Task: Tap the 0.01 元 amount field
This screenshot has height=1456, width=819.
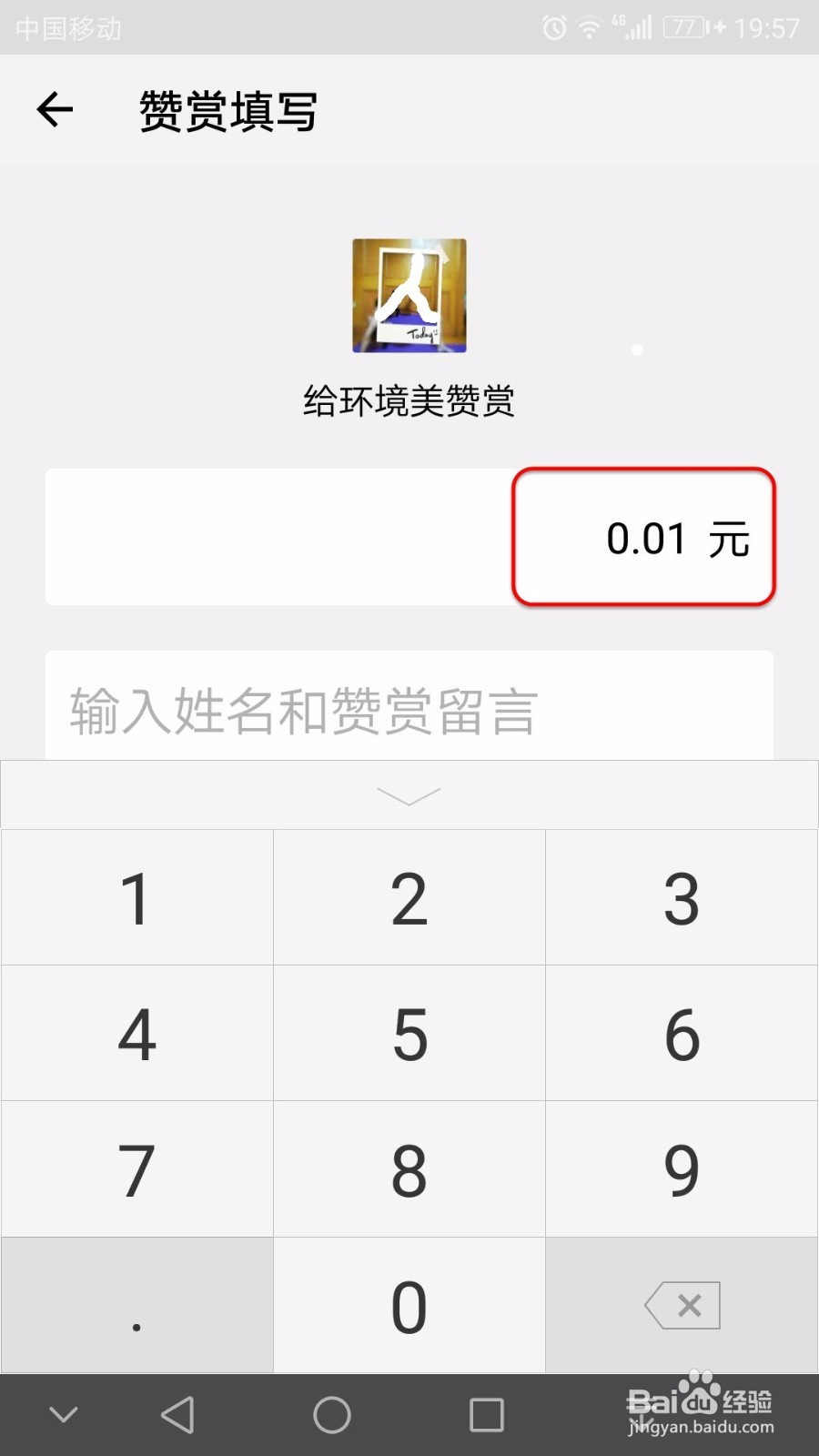Action: click(x=646, y=538)
